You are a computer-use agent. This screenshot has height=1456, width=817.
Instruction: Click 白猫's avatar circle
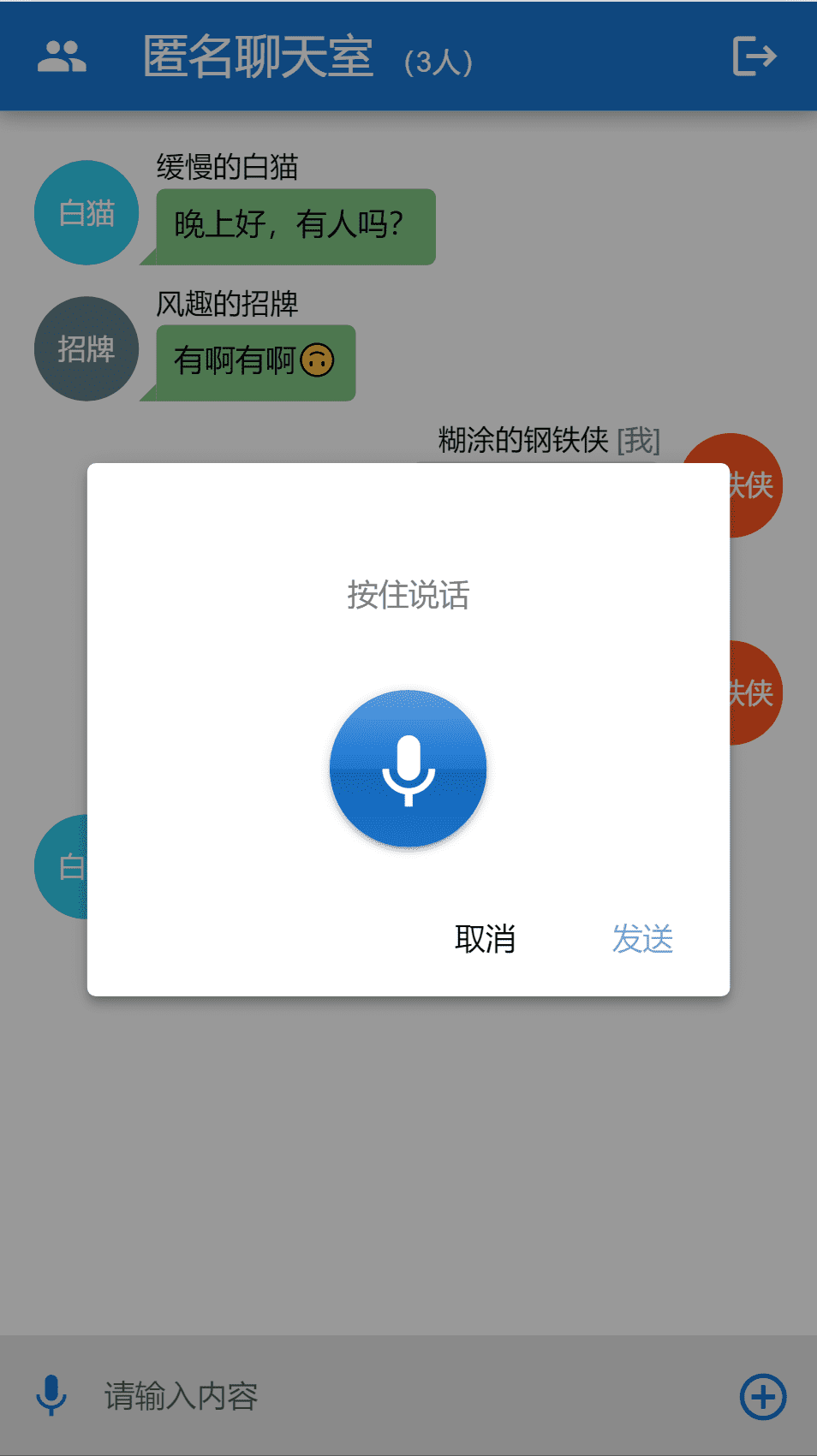point(86,211)
